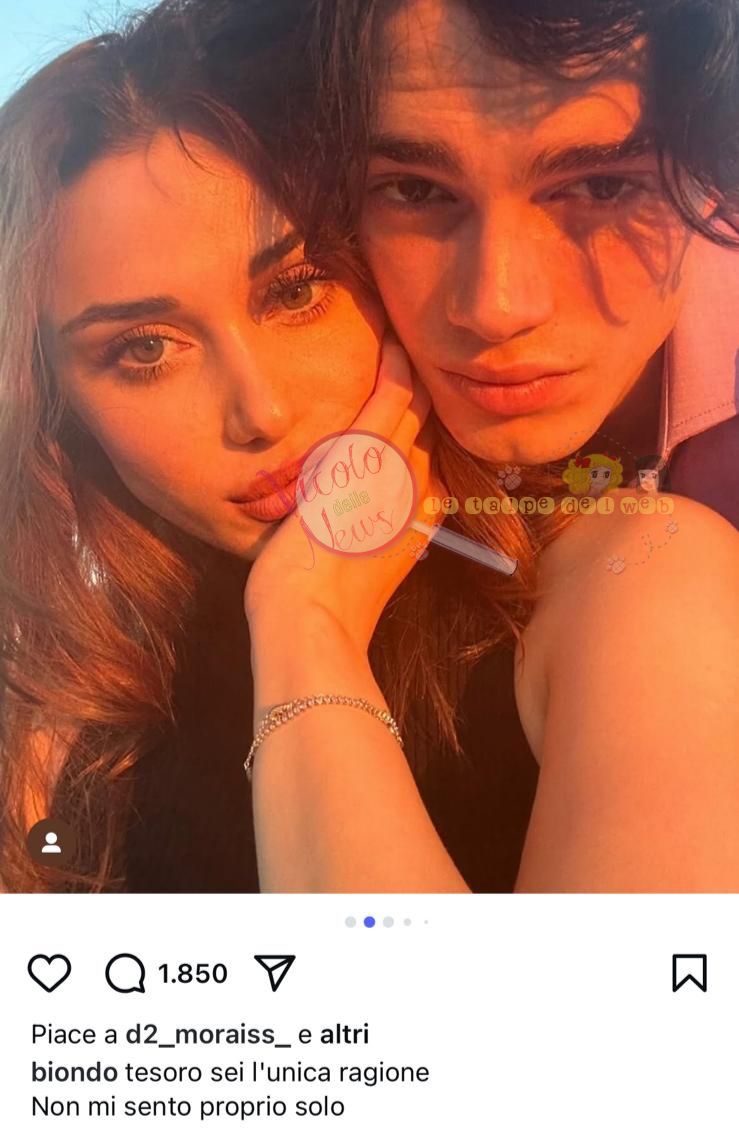The height and width of the screenshot is (1135, 739).
Task: Open d2_moraiss_ profile from likes
Action: (207, 1034)
